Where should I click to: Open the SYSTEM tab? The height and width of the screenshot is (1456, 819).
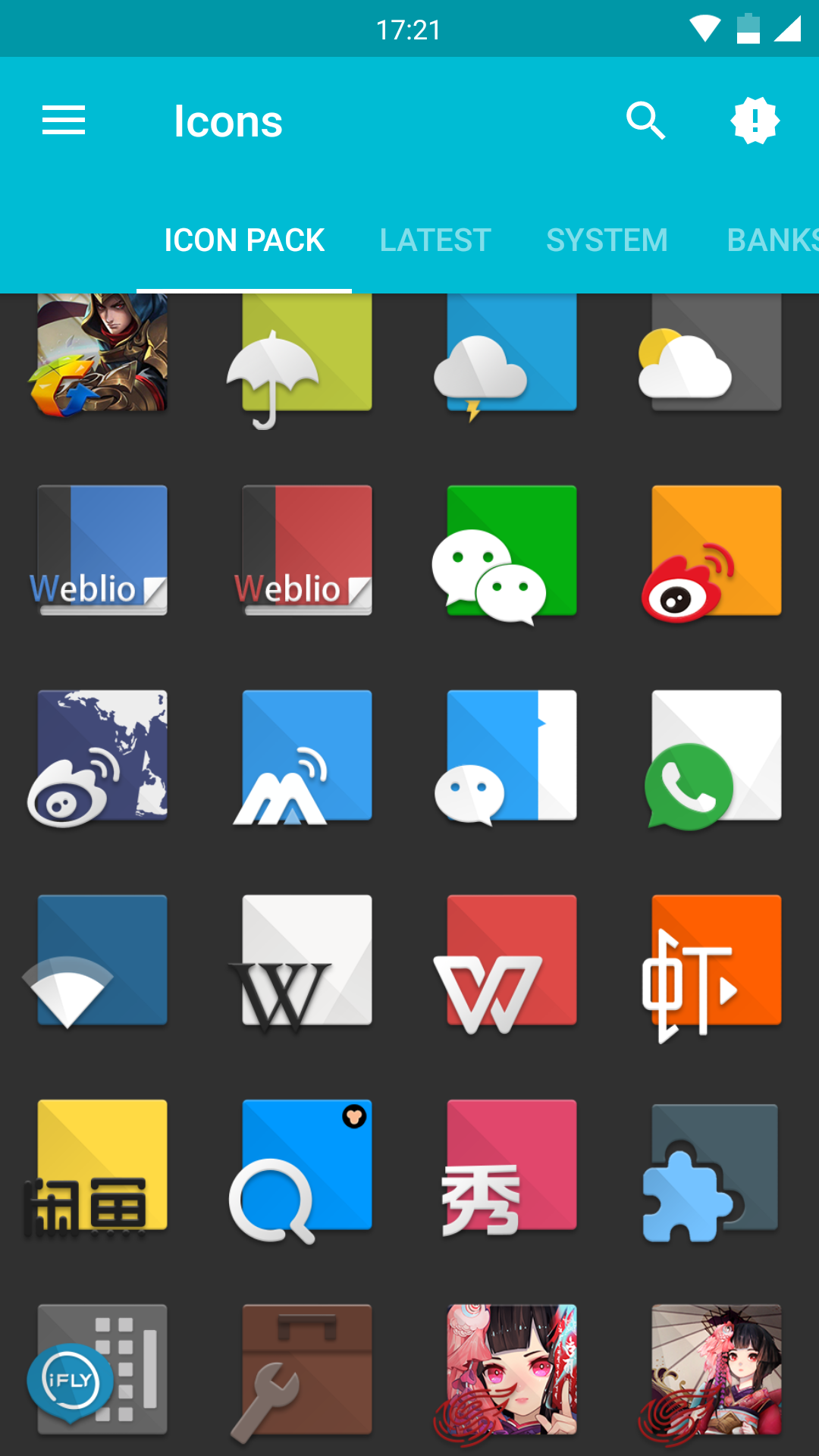pos(607,240)
